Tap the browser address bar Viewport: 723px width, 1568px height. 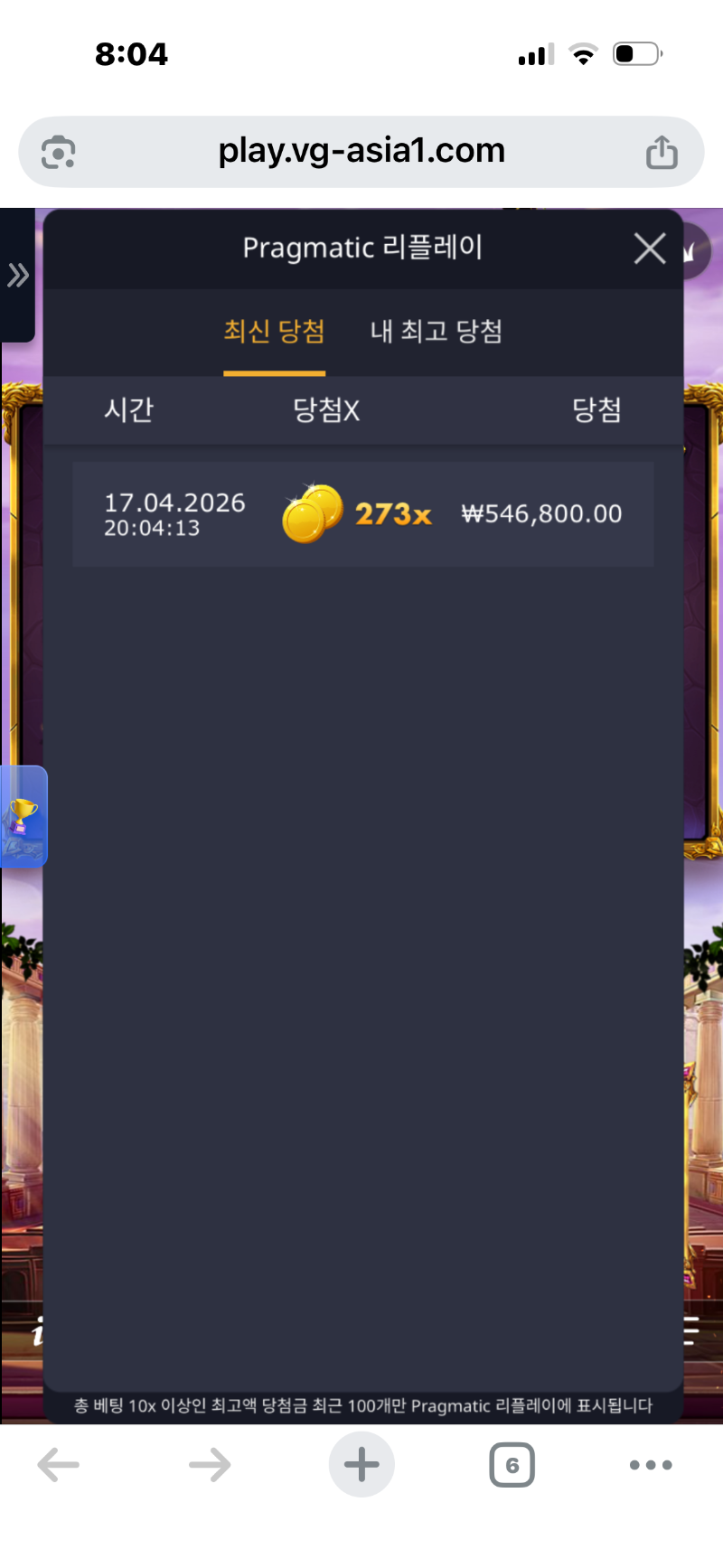[x=361, y=151]
